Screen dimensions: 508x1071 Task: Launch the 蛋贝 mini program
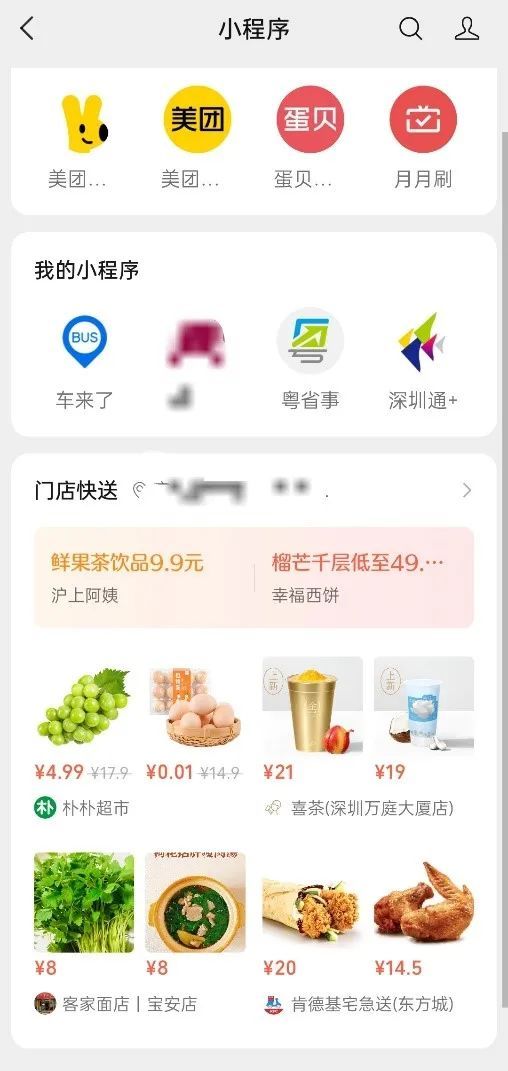tap(310, 138)
